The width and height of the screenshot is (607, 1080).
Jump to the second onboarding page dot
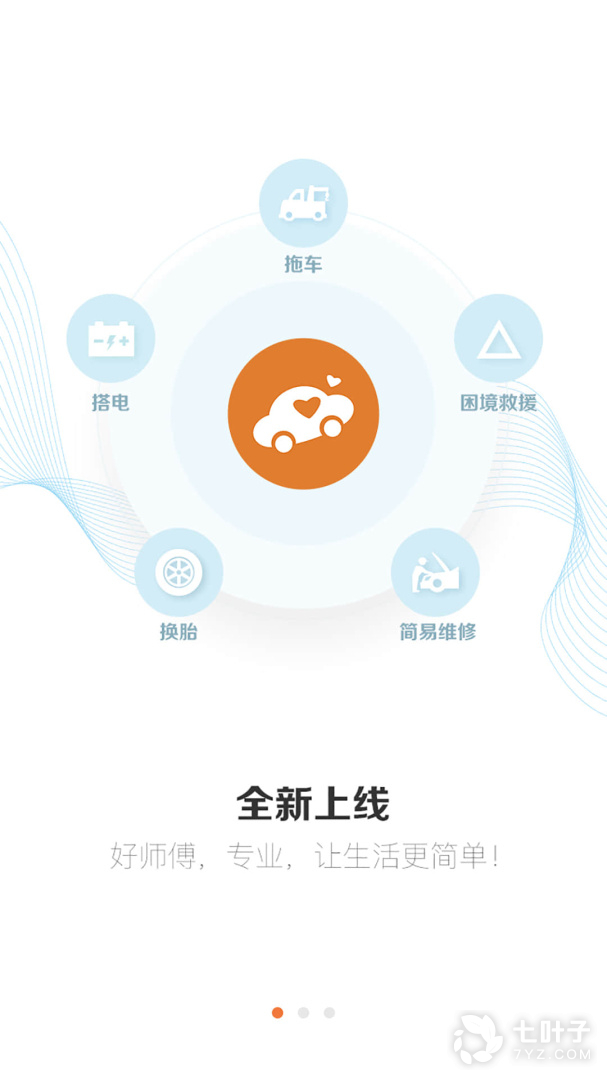pos(303,1012)
